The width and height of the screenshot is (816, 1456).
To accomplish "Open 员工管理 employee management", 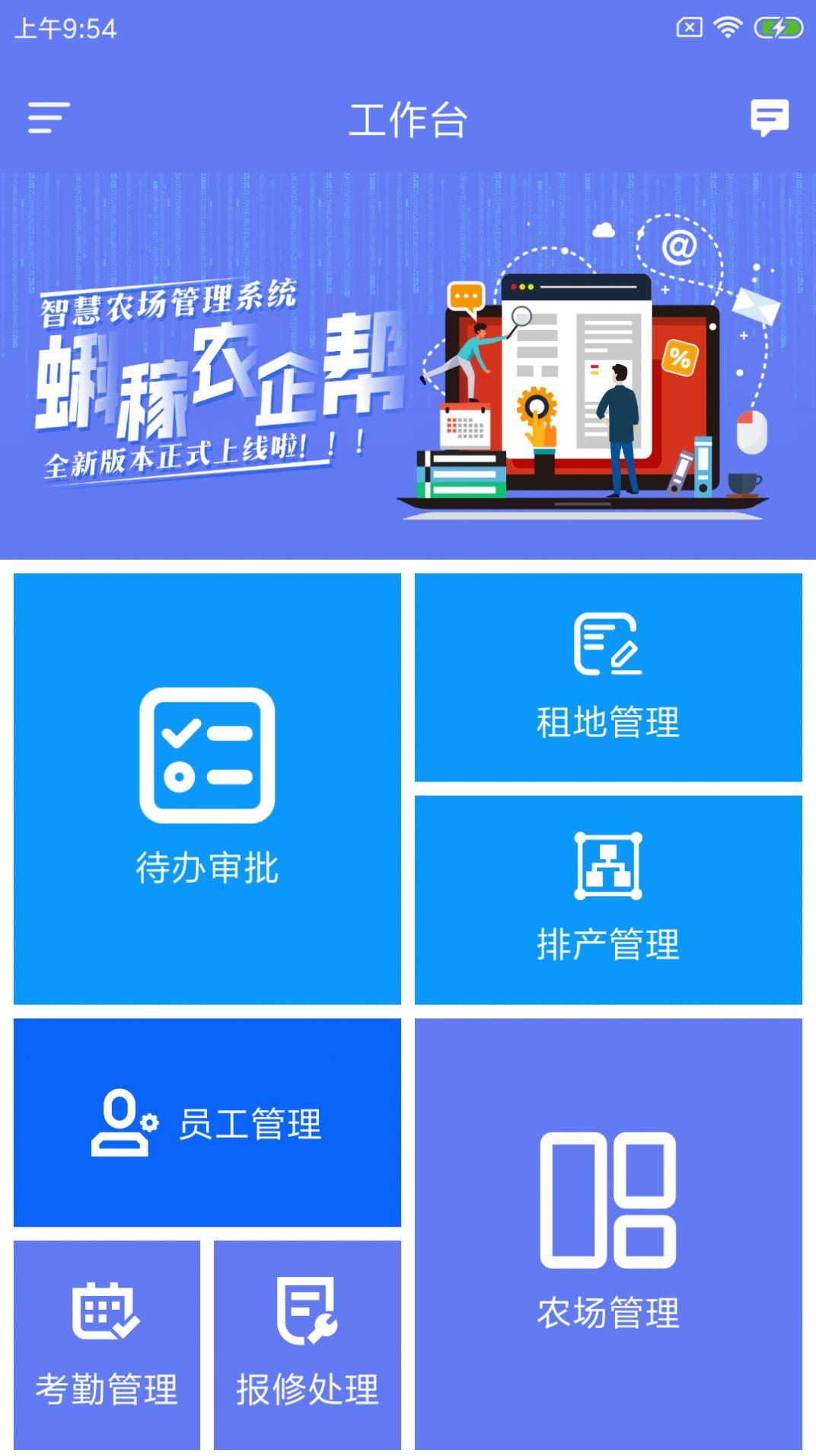I will (x=207, y=1122).
